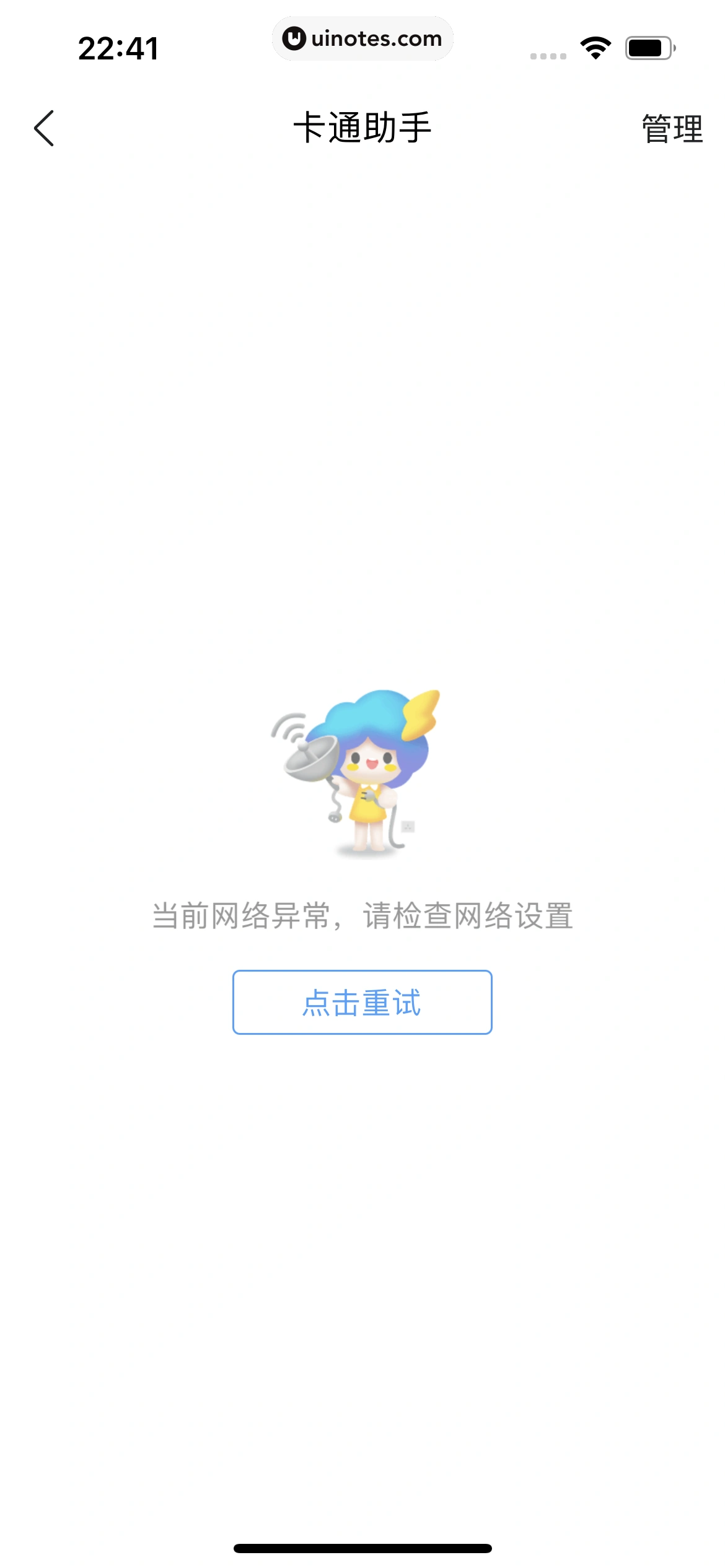725x1568 pixels.
Task: Click the cellular signal dots icon
Action: [x=548, y=56]
